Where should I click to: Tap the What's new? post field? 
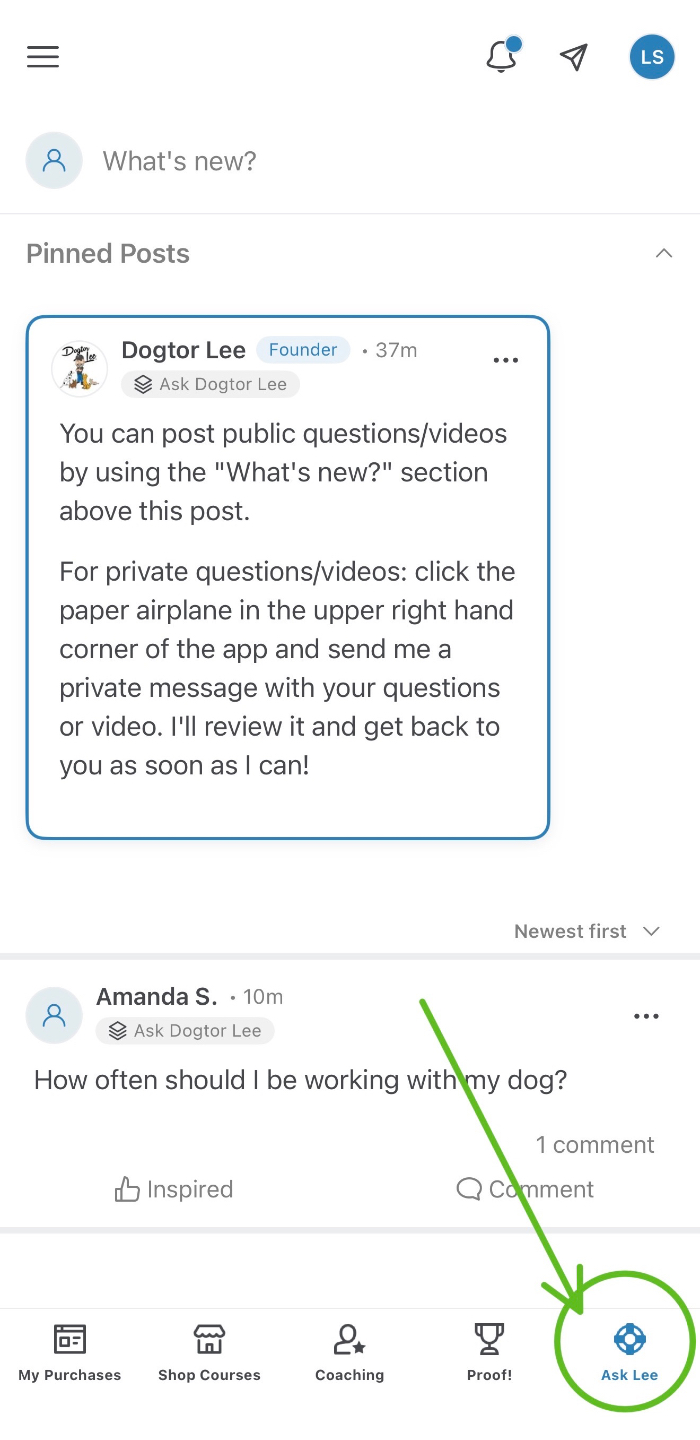tap(180, 161)
